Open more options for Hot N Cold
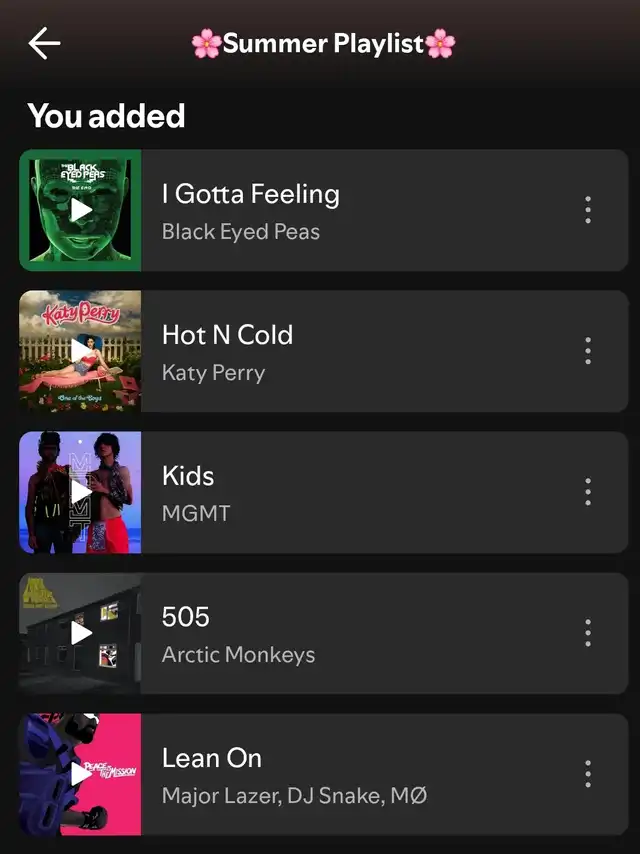The width and height of the screenshot is (640, 854). pos(588,351)
